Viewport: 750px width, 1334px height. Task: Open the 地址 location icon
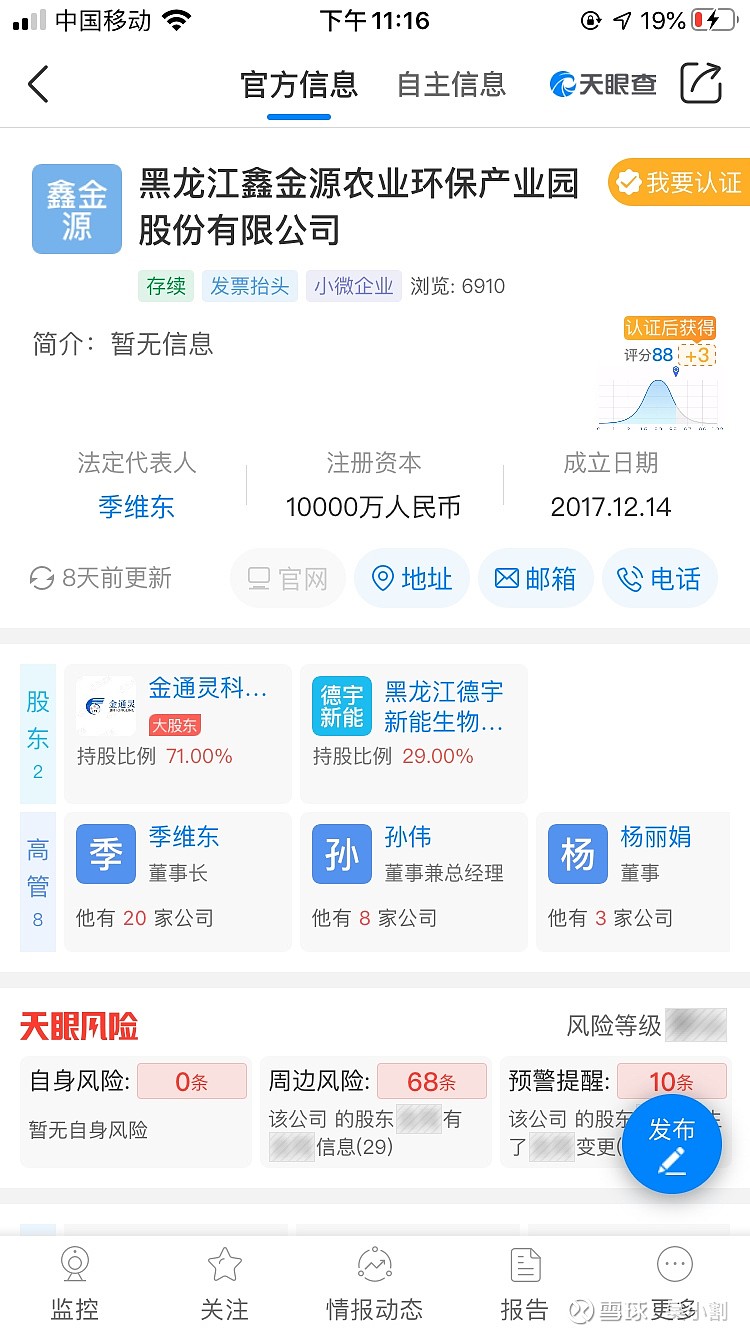pyautogui.click(x=411, y=578)
